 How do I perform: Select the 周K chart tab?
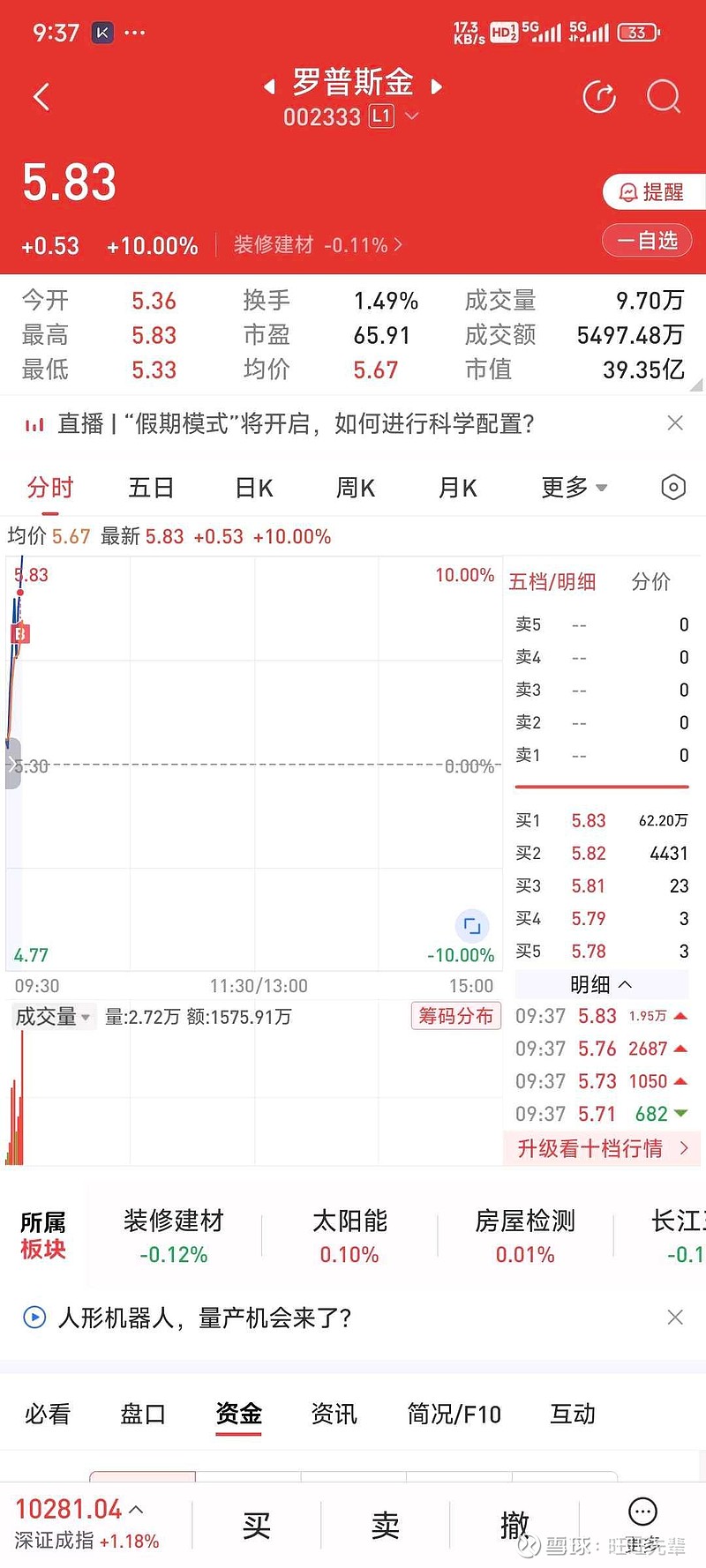(x=356, y=488)
